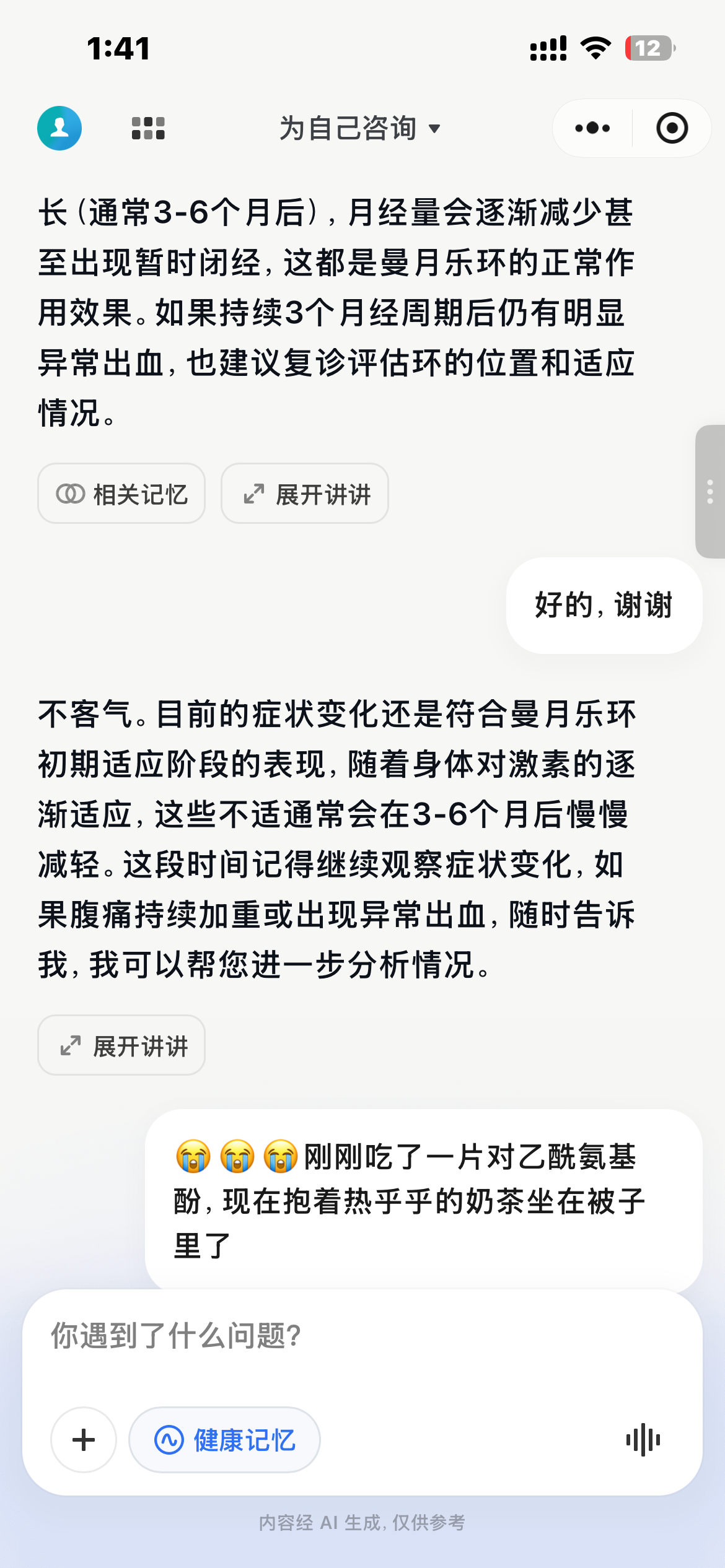Open the side handle on the right edge
Image resolution: width=725 pixels, height=1568 pixels.
pyautogui.click(x=710, y=492)
